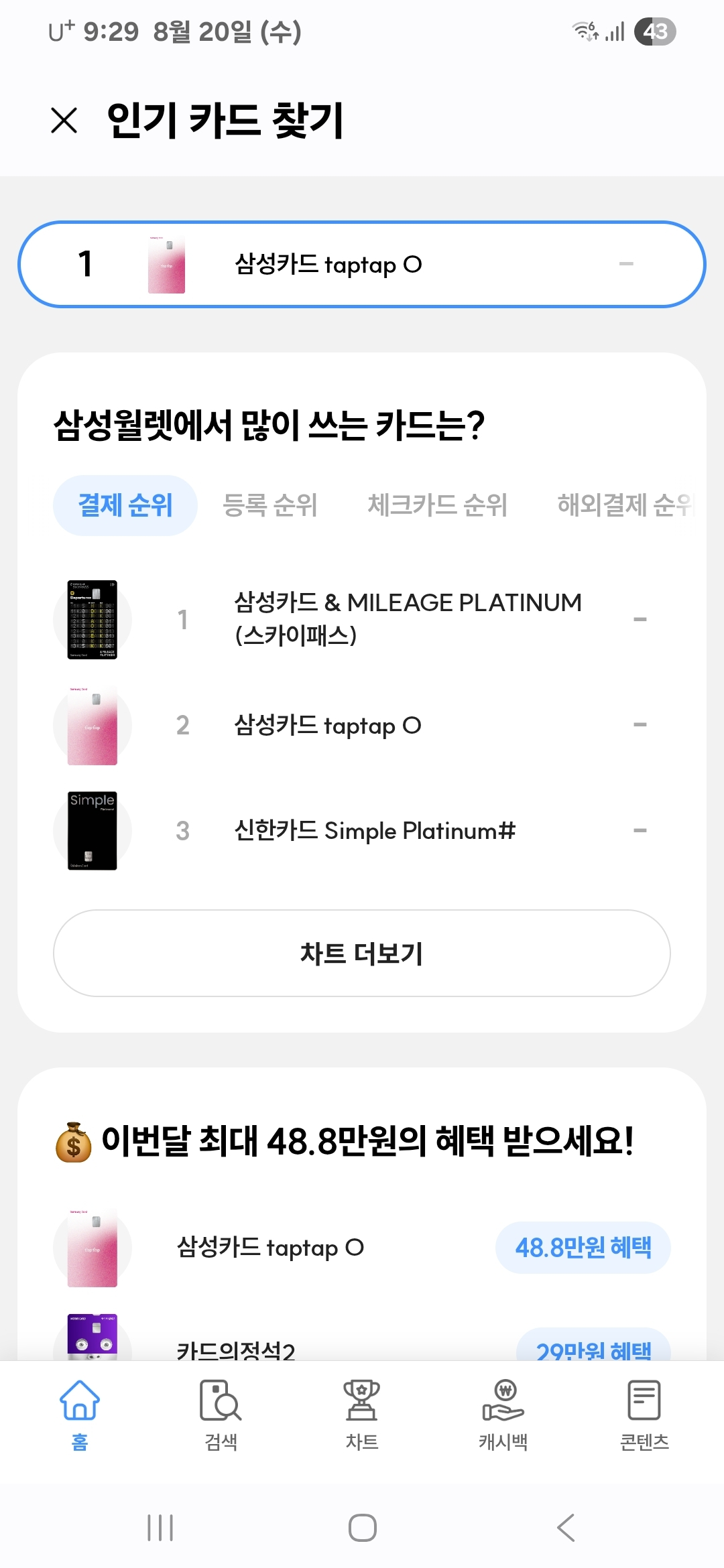724x1568 pixels.
Task: Toggle the dash next to 삼성카드 taptap O rank 1
Action: tap(627, 264)
